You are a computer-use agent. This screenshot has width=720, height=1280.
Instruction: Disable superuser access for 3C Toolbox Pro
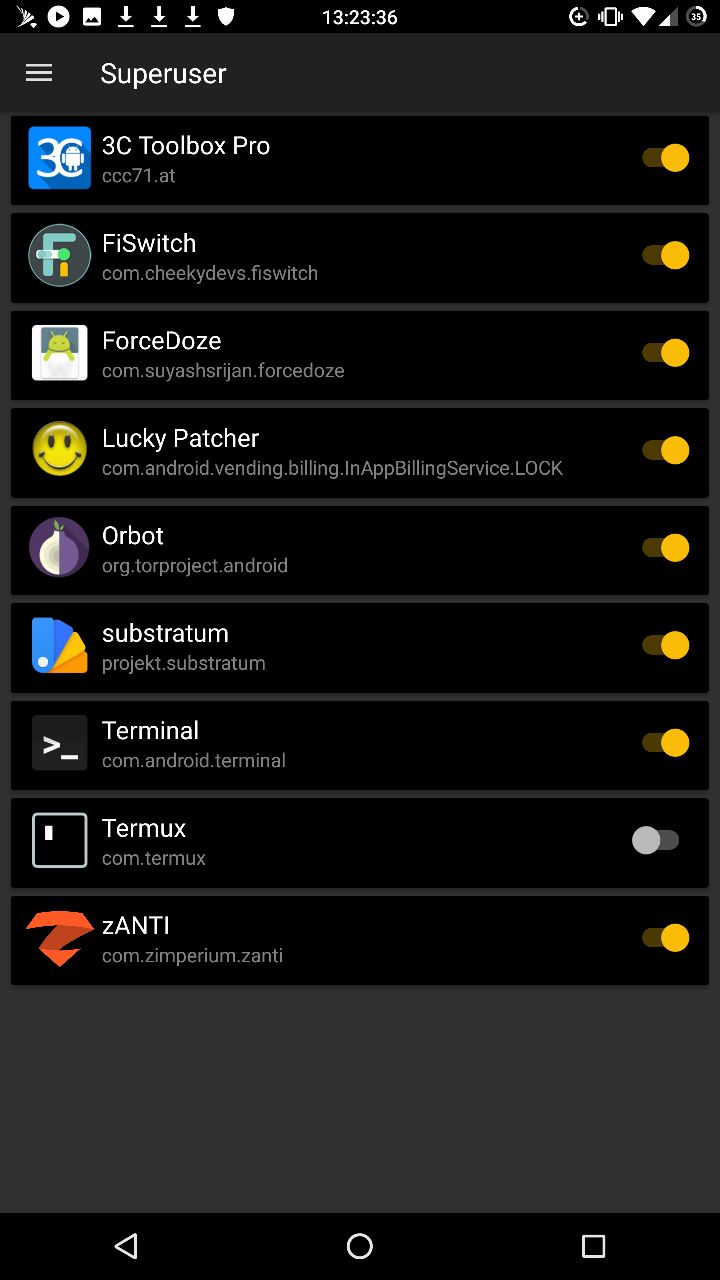click(x=665, y=158)
